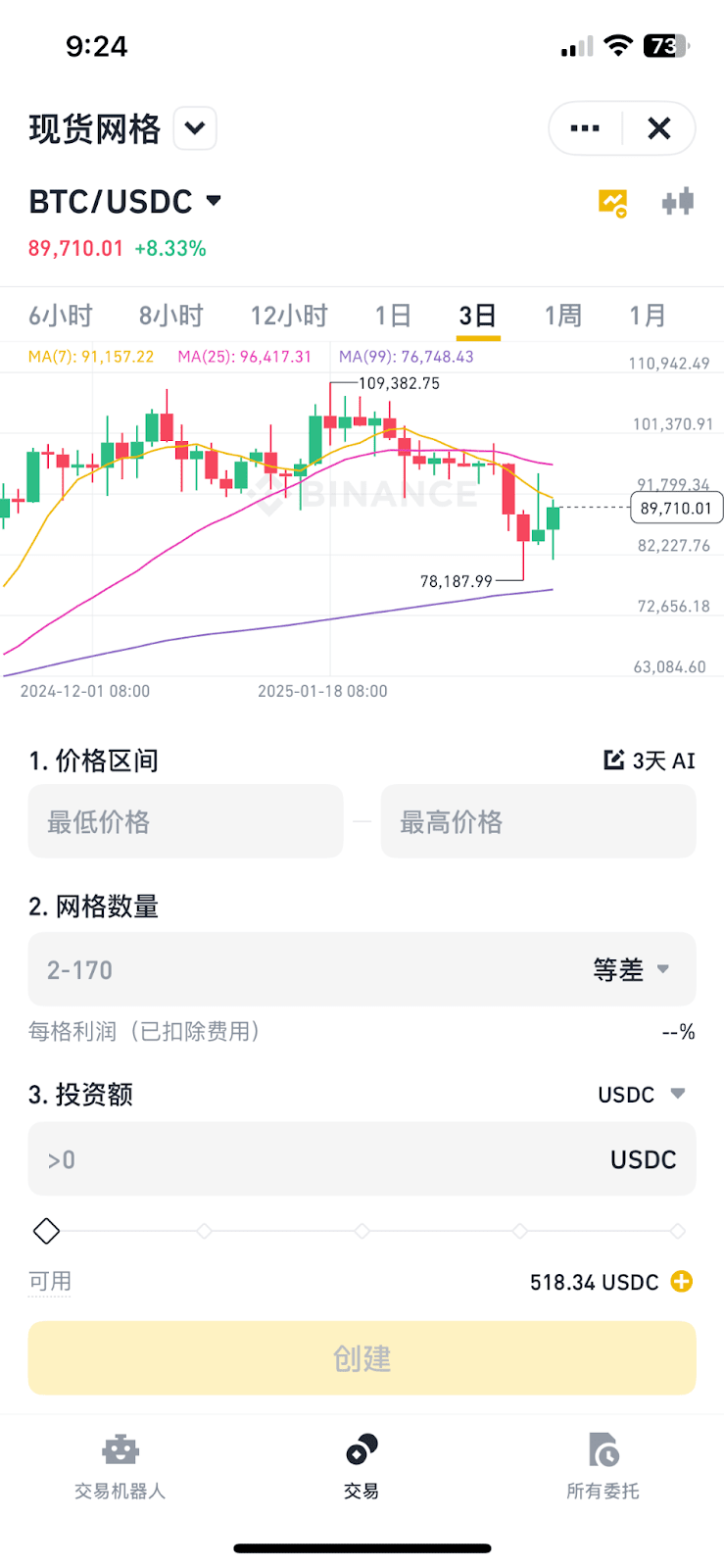Switch chart interval to 12小时
724x1568 pixels.
click(x=288, y=316)
